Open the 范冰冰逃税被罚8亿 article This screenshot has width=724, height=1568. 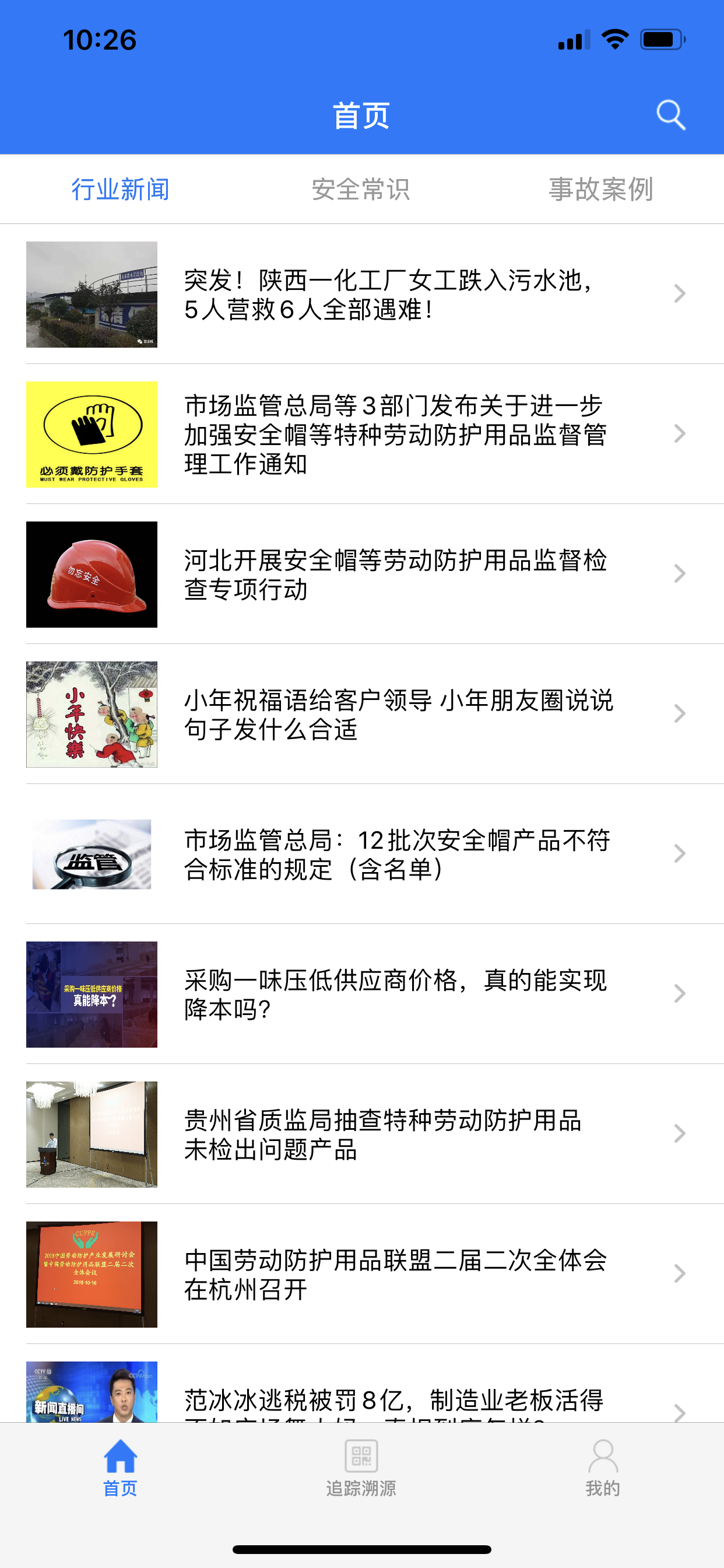362,1384
